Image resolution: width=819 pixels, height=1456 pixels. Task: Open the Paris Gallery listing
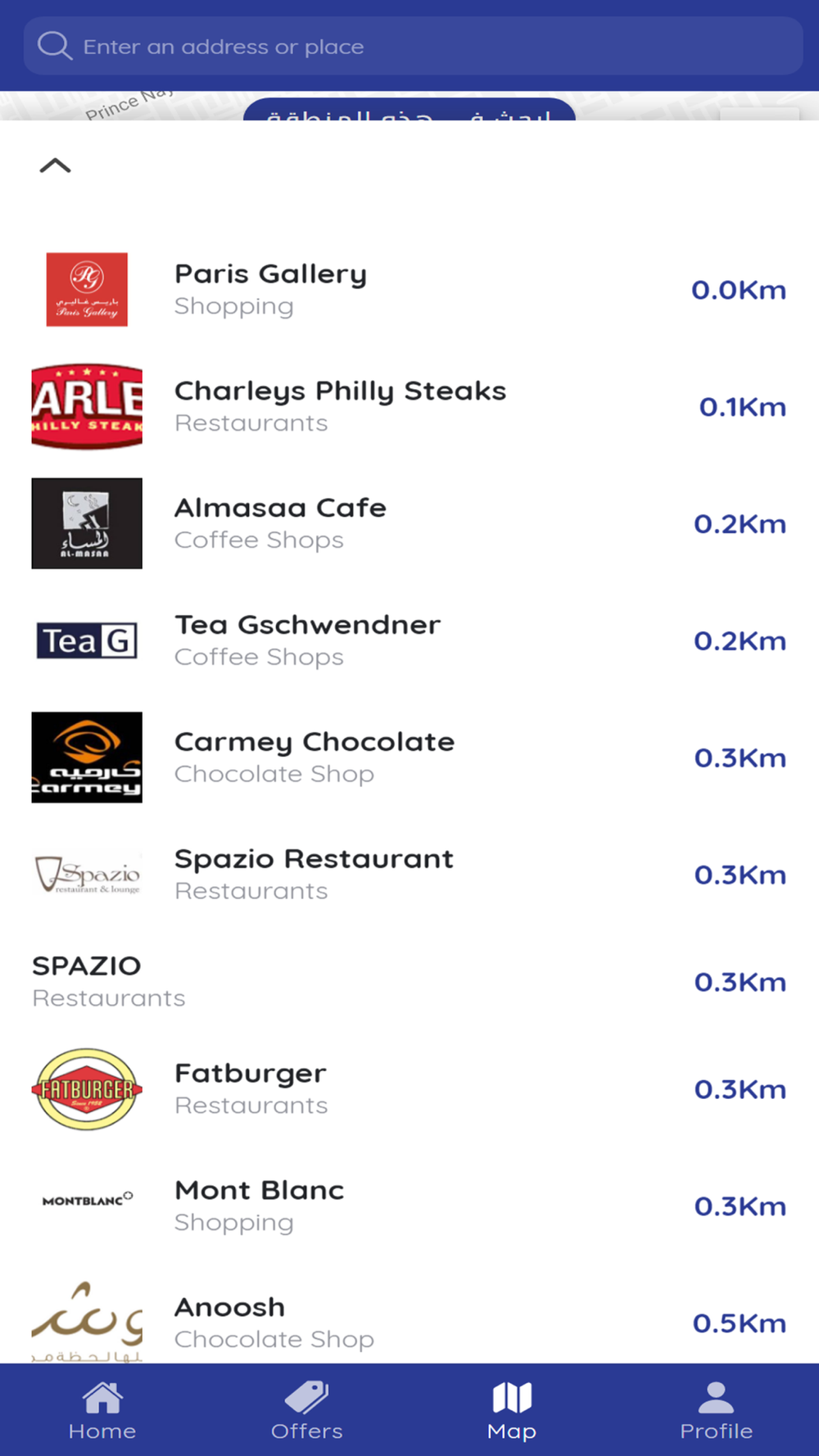pos(409,289)
